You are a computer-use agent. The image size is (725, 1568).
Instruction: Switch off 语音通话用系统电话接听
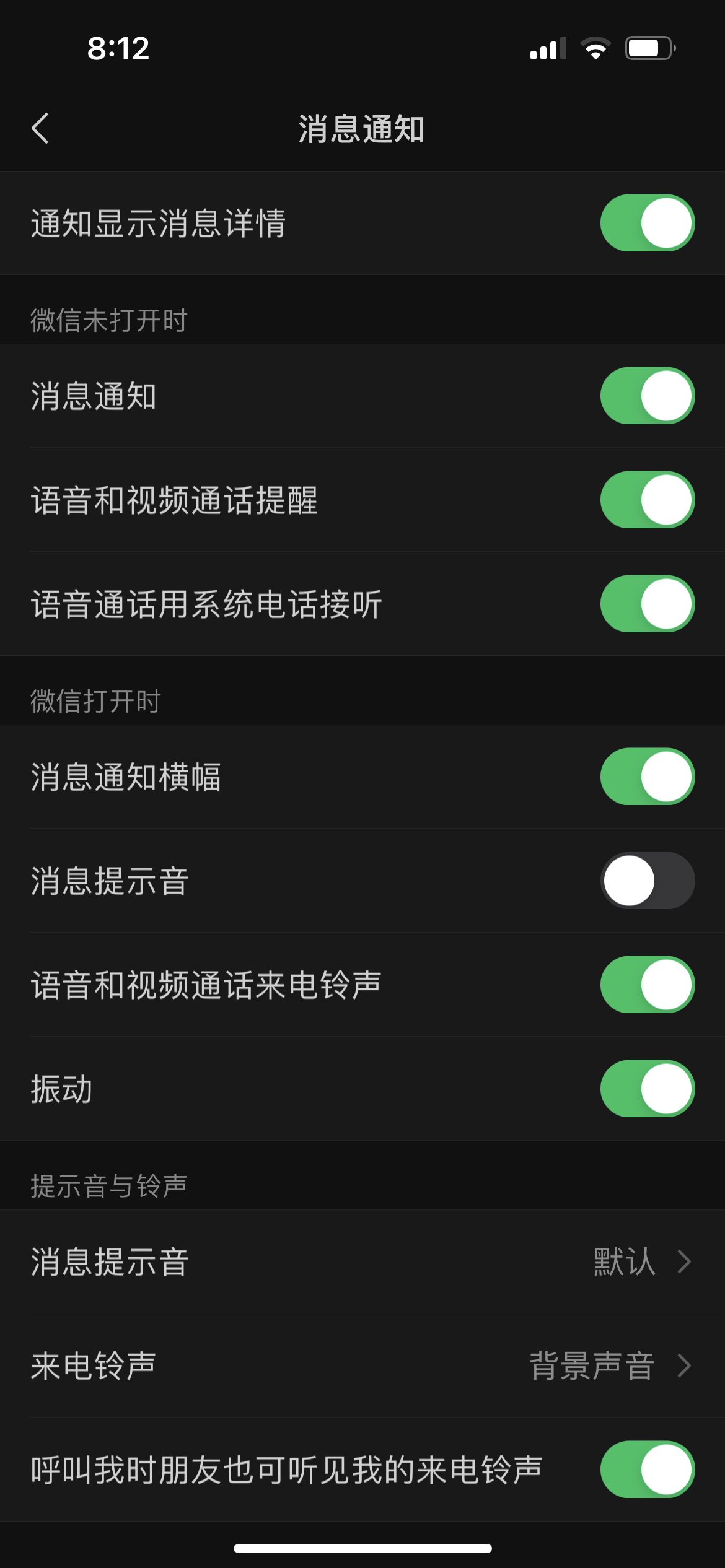[647, 604]
